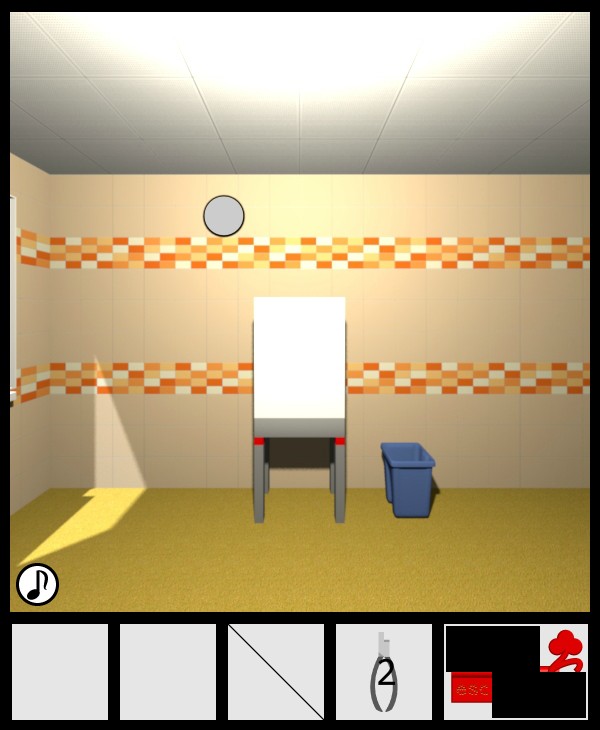Tap the first empty inventory slot
The height and width of the screenshot is (730, 600).
click(60, 672)
